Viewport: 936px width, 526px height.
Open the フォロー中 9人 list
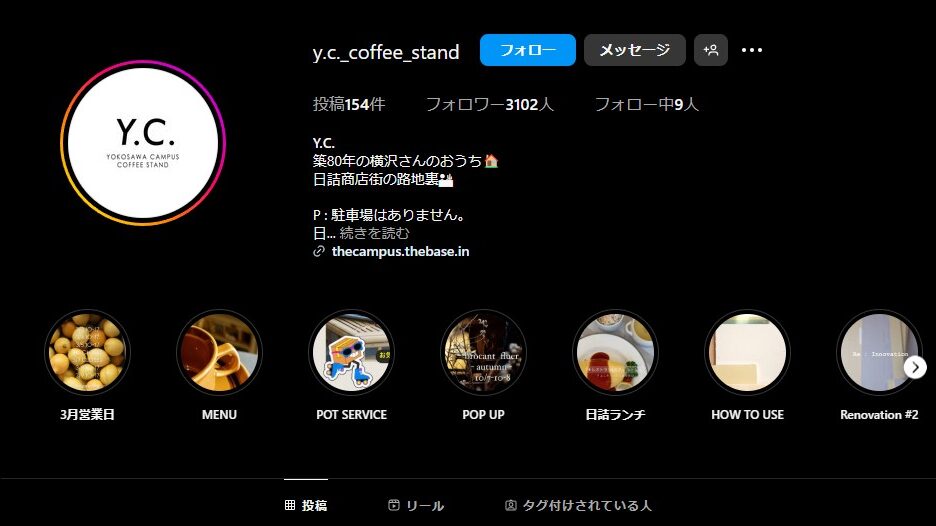[646, 104]
